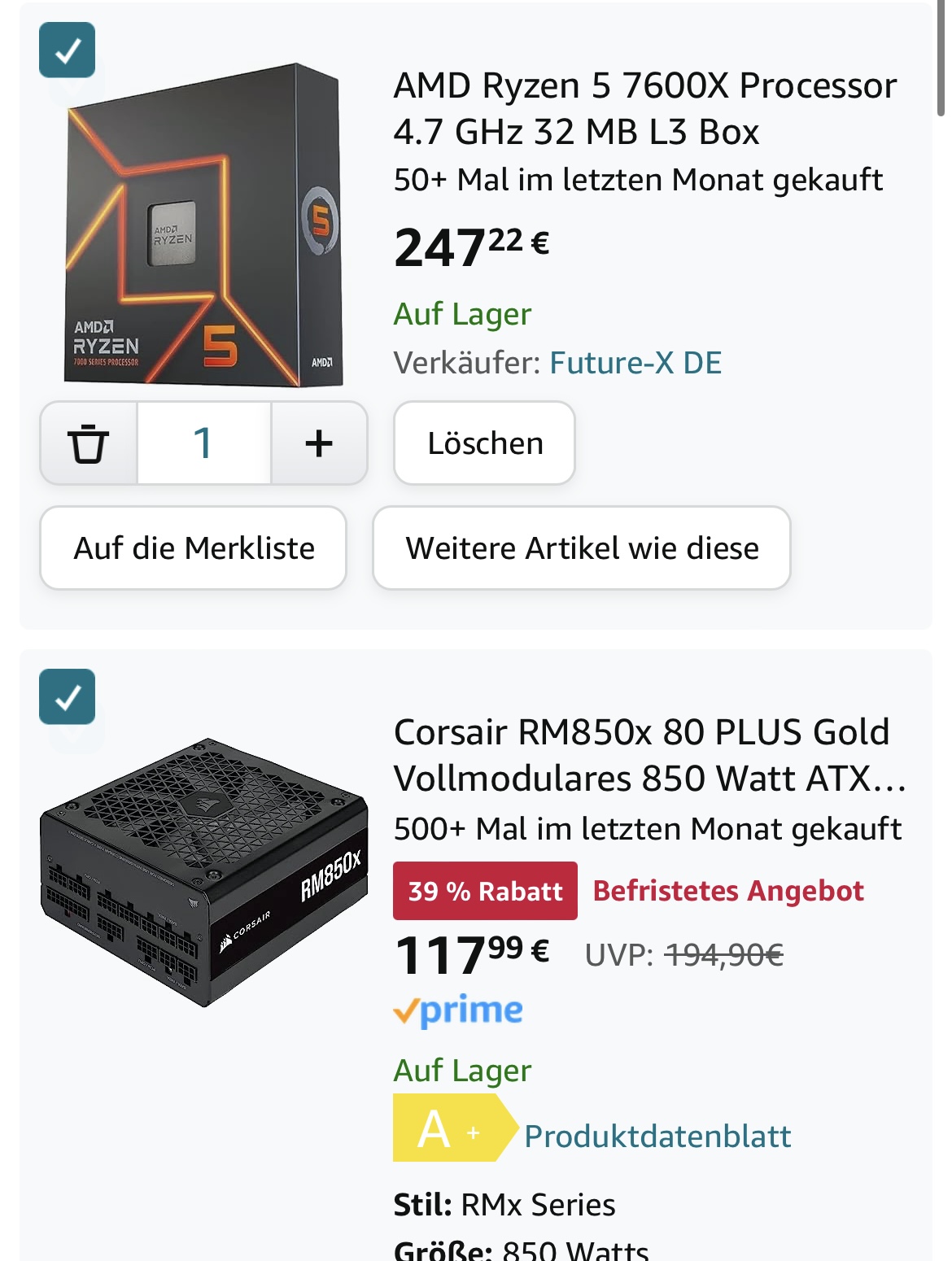Move Ryzen 5 to Auf die Merkliste
This screenshot has height=1261, width=952.
[x=194, y=548]
